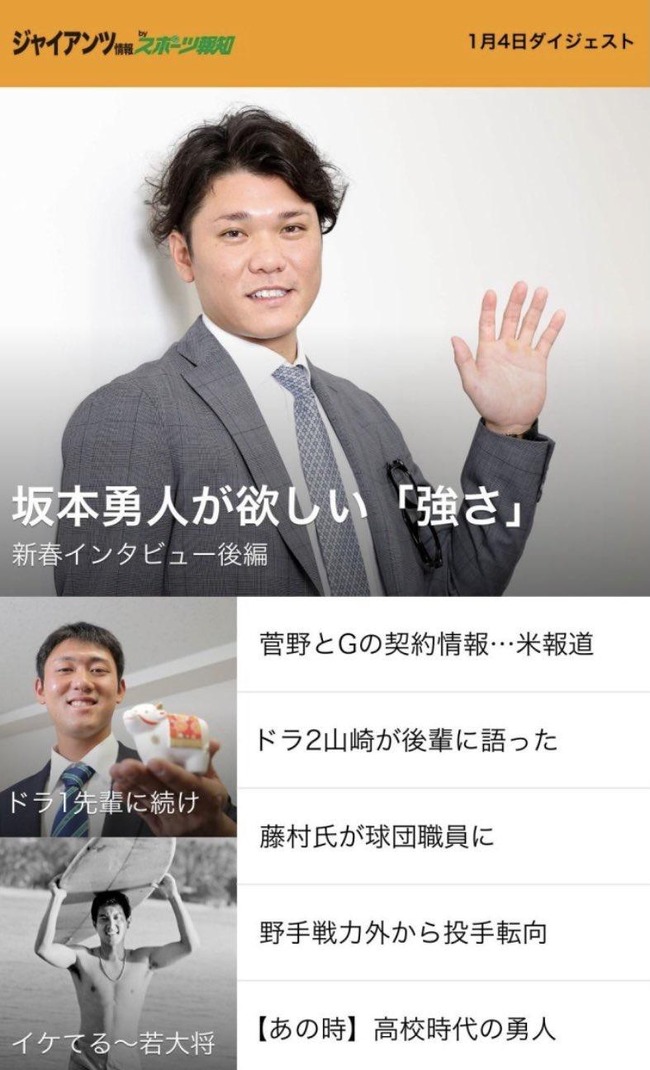
Task: Read 菅野とGの契約情報…米報道 article
Action: pos(443,644)
